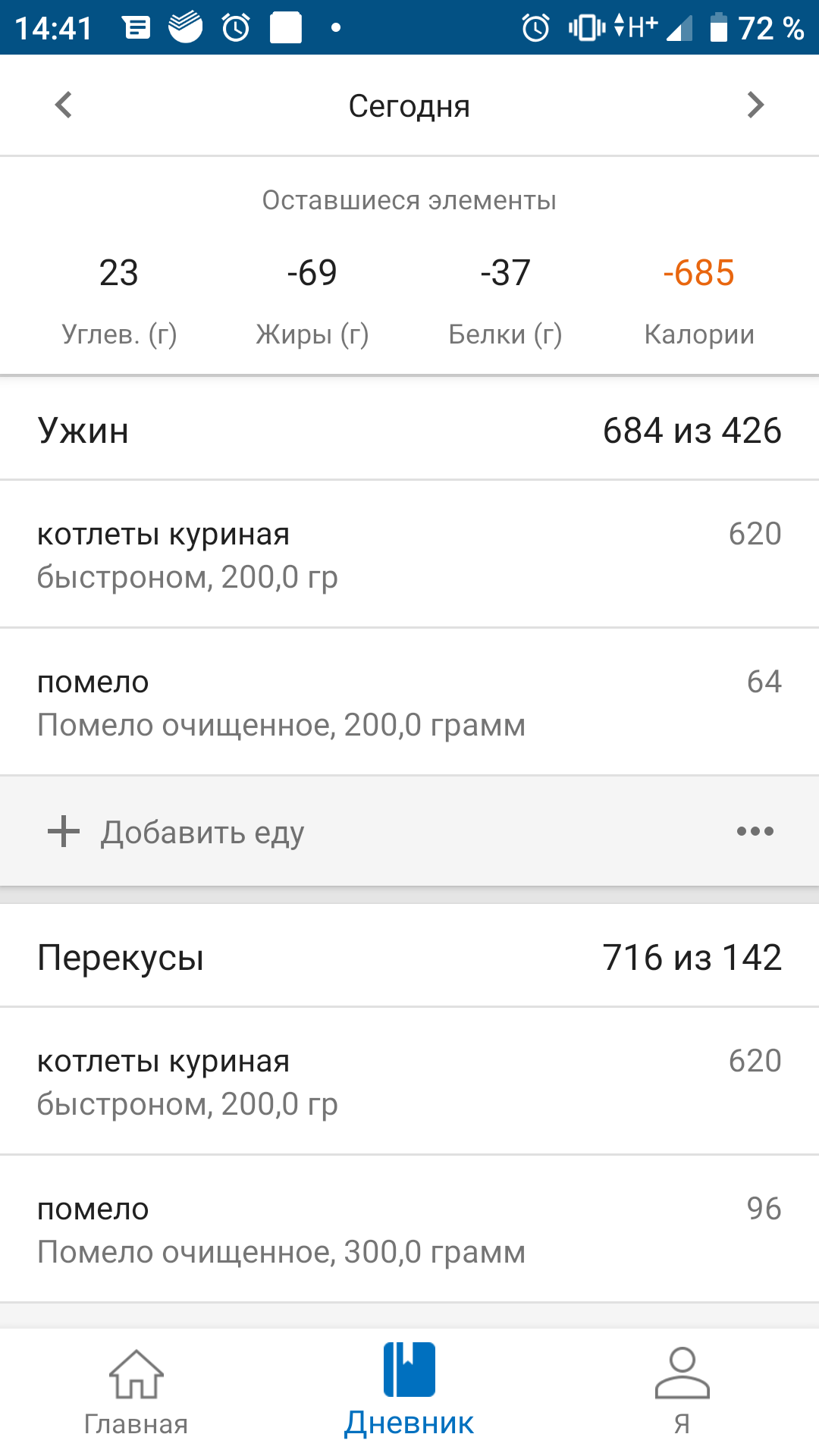View the Оставшиеся элементы nutrient summary
The image size is (819, 1456).
pos(409,273)
